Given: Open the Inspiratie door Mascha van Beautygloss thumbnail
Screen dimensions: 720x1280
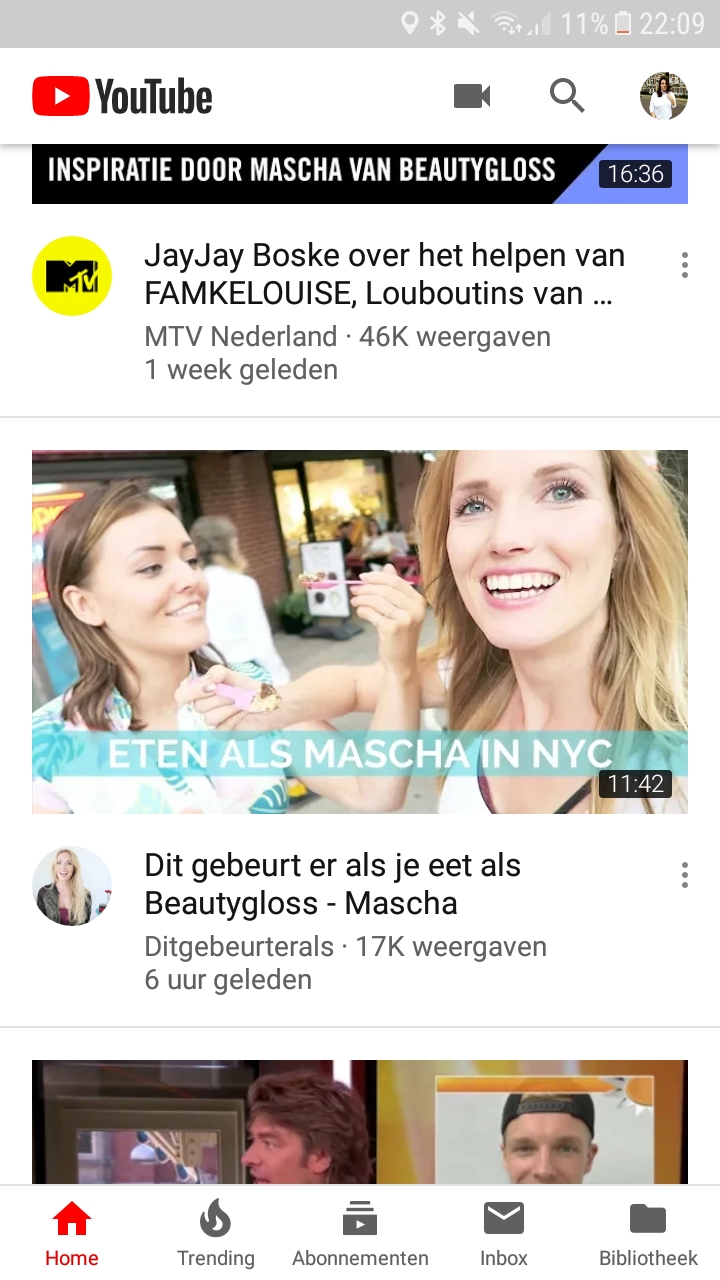Looking at the screenshot, I should click(x=360, y=174).
